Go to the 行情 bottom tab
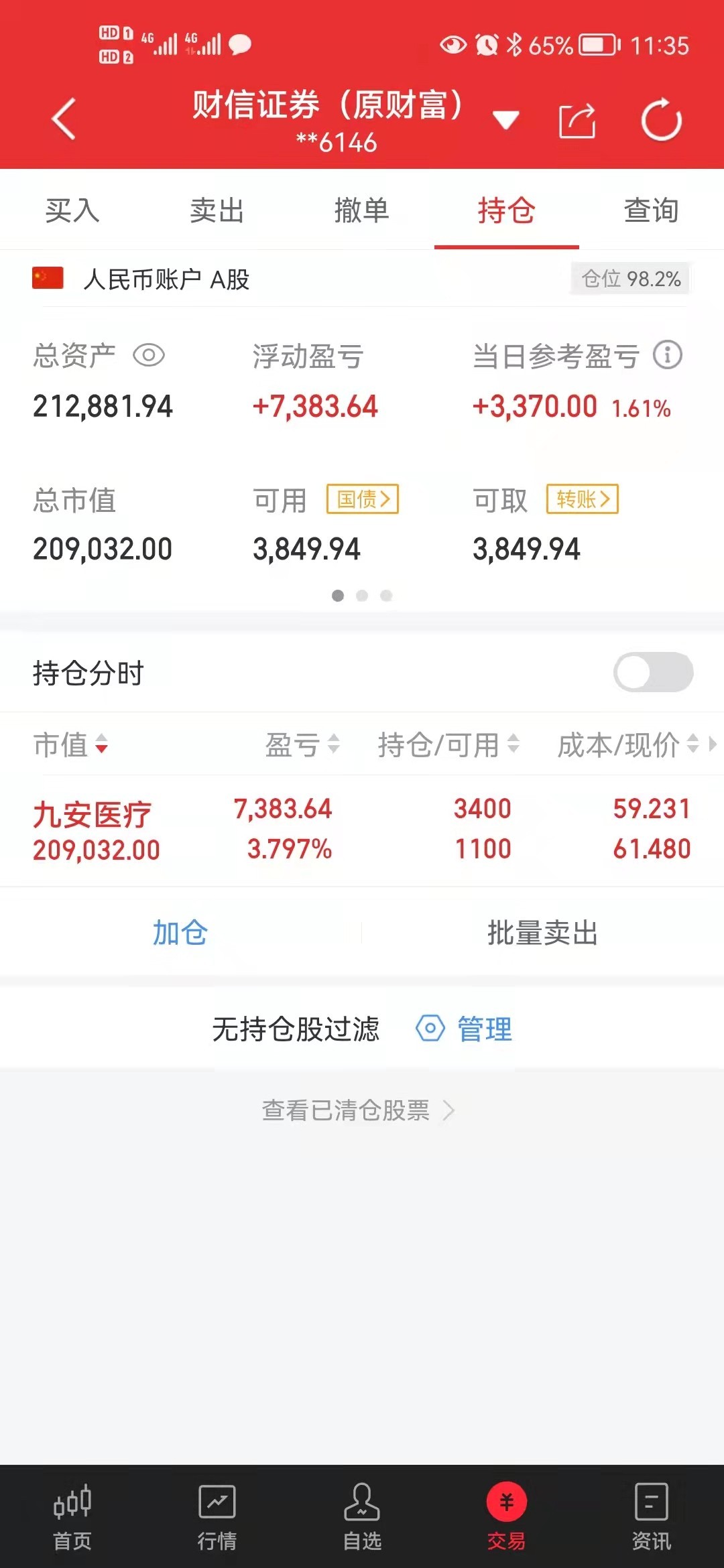Screen dimensions: 724x1568 [217, 1517]
